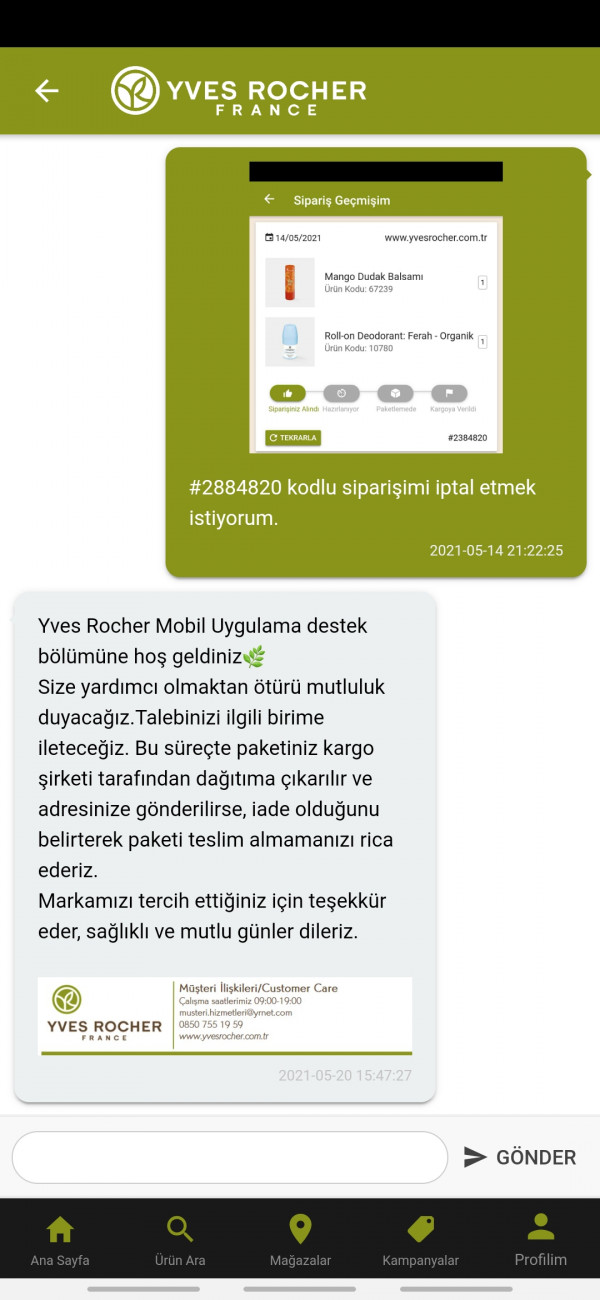Open the Ürün Ara tab

coord(180,1240)
